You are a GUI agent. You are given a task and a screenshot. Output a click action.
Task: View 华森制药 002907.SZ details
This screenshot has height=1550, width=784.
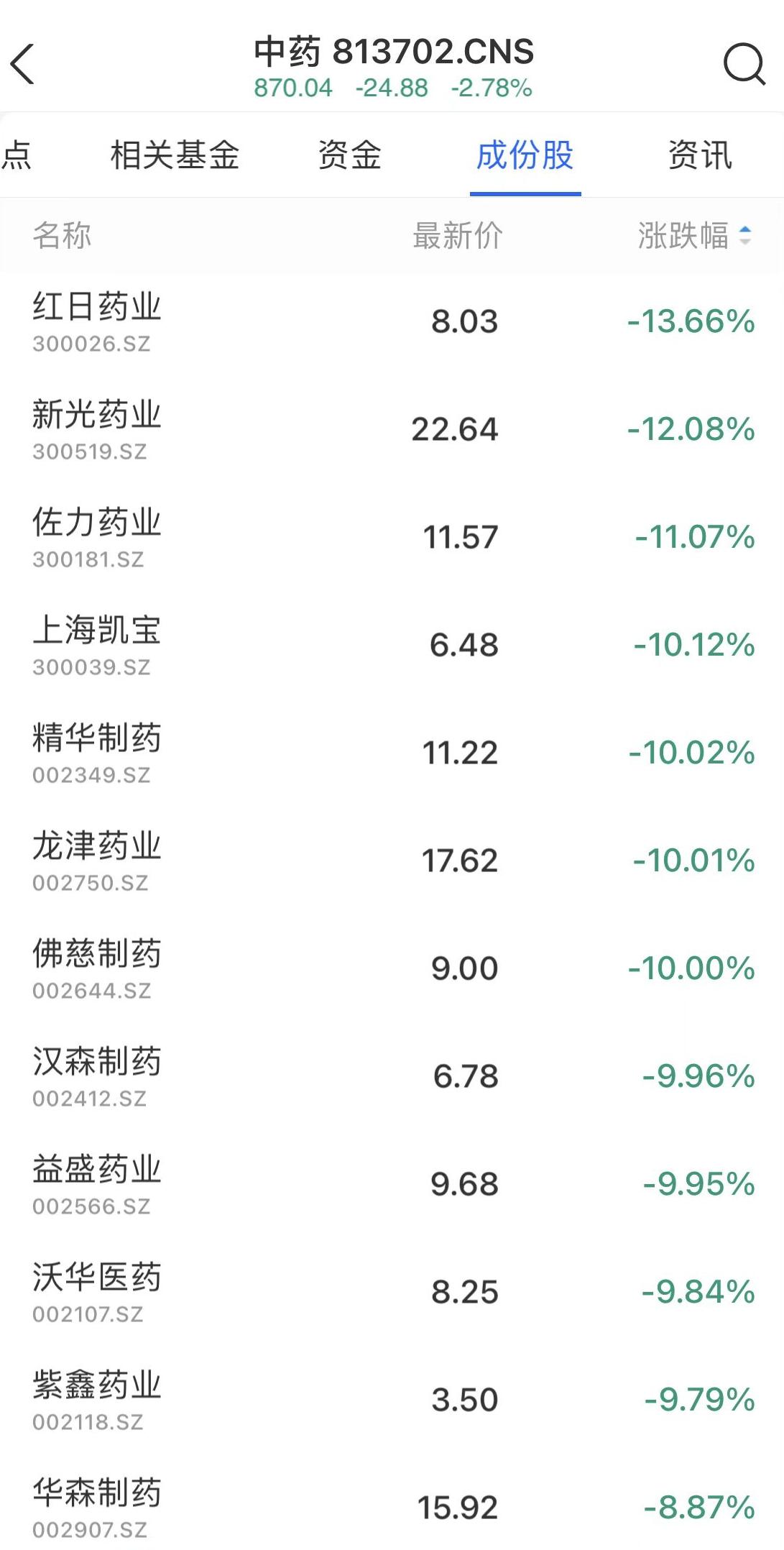392,1503
